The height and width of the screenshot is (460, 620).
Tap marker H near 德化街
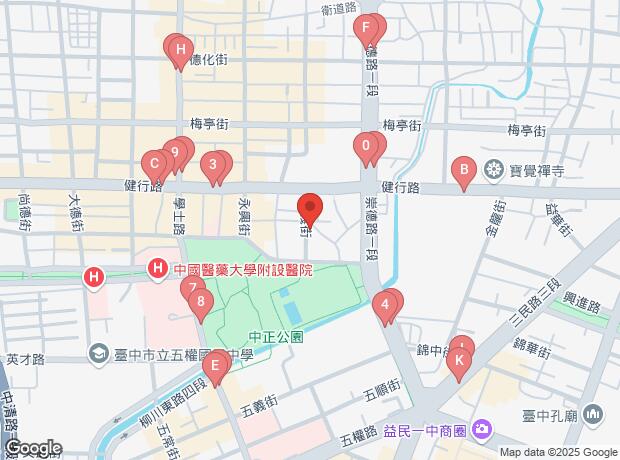coord(179,49)
